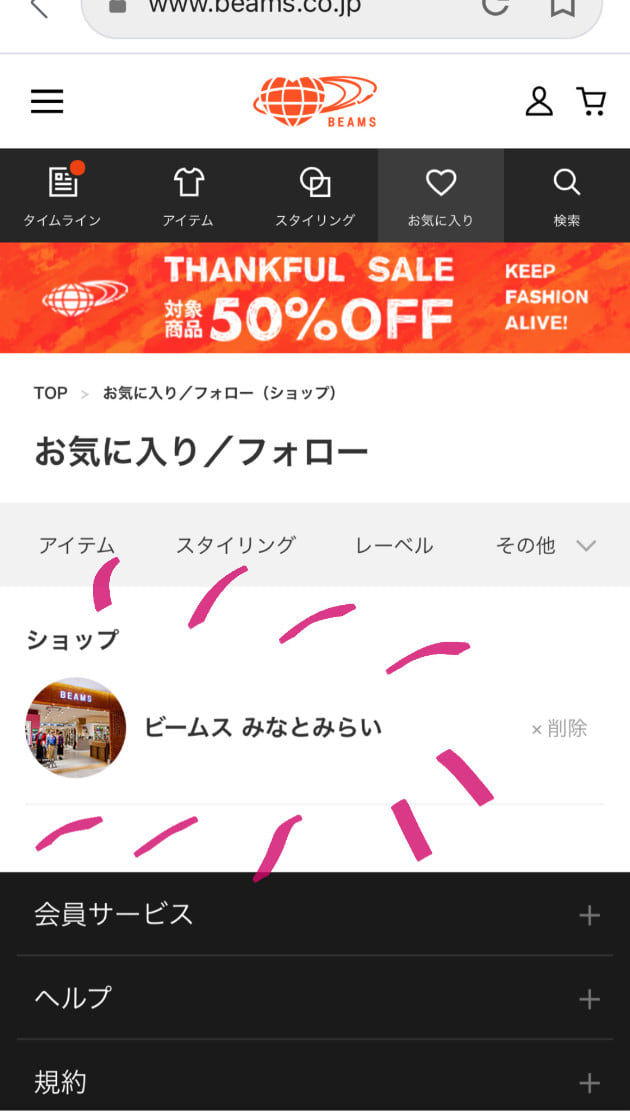This screenshot has height=1120, width=630.
Task: Open the hamburger menu
Action: click(47, 101)
